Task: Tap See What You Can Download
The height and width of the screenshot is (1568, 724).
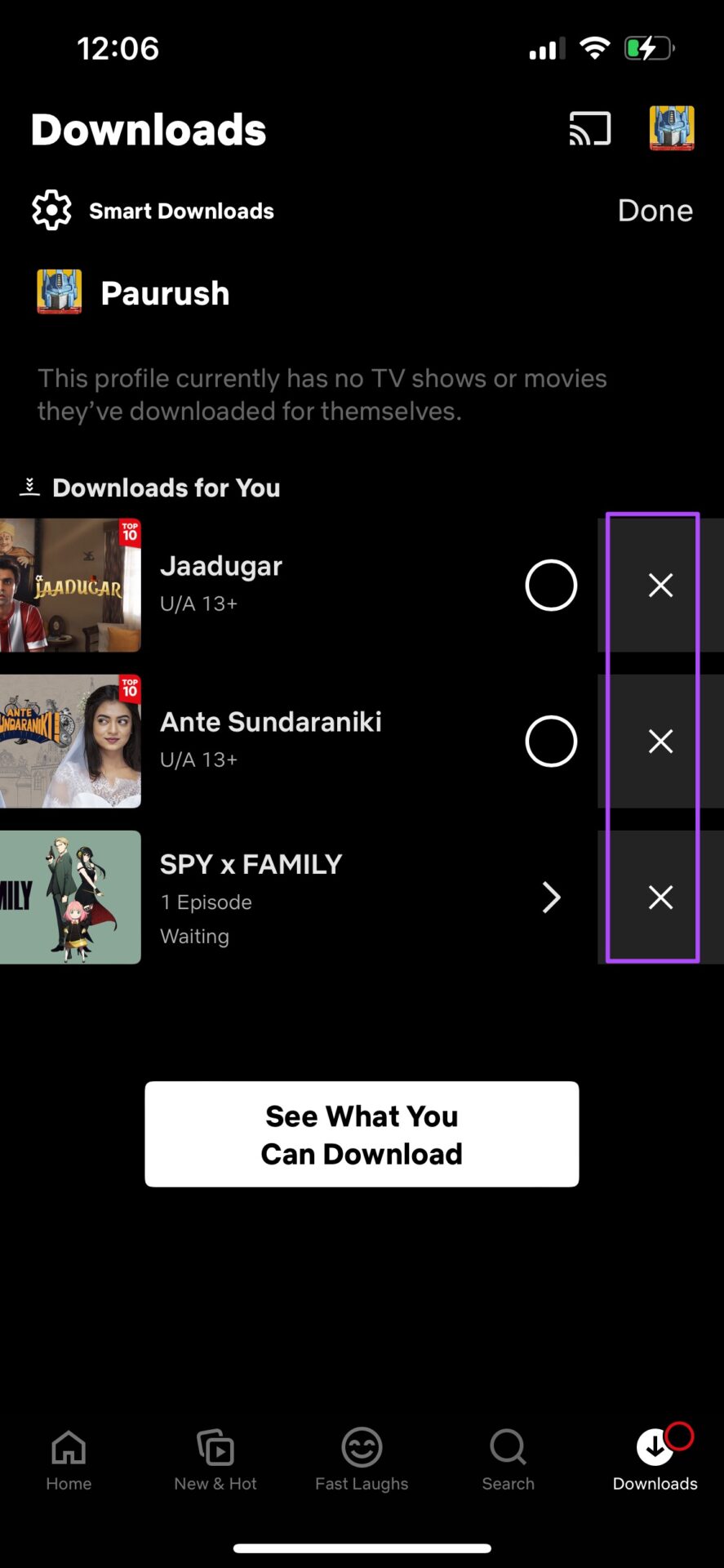Action: pos(362,1134)
